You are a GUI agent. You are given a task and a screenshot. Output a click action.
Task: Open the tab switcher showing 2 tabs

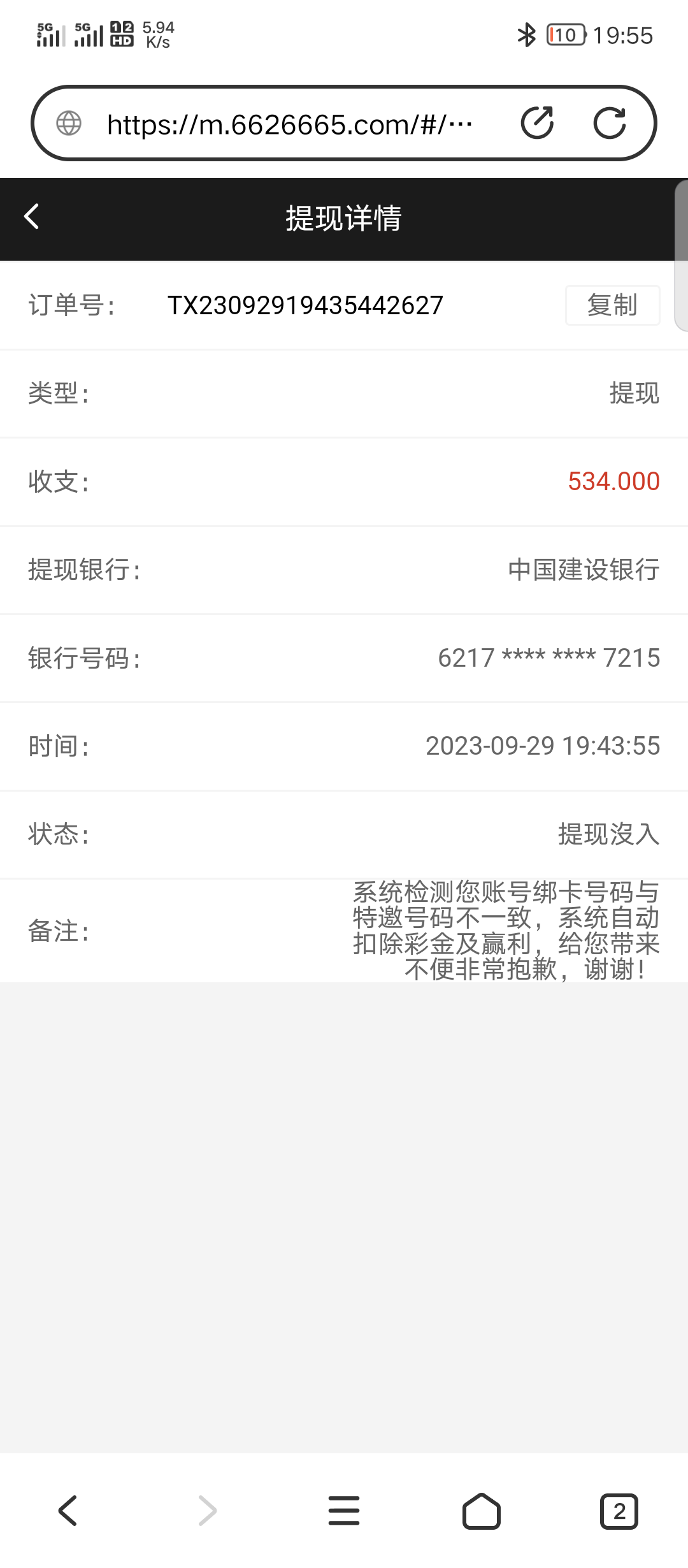619,1511
